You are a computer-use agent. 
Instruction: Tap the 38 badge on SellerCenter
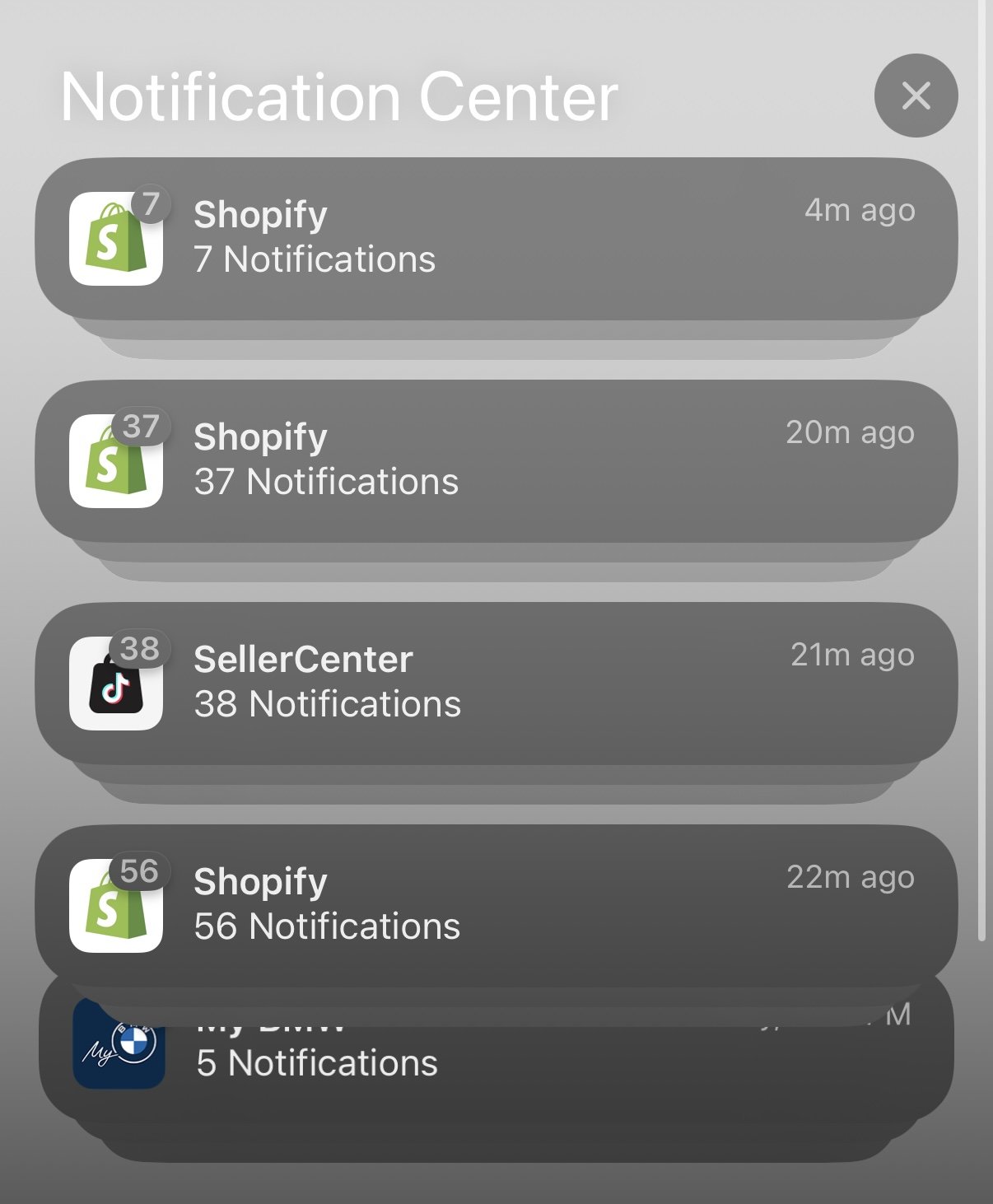point(140,649)
